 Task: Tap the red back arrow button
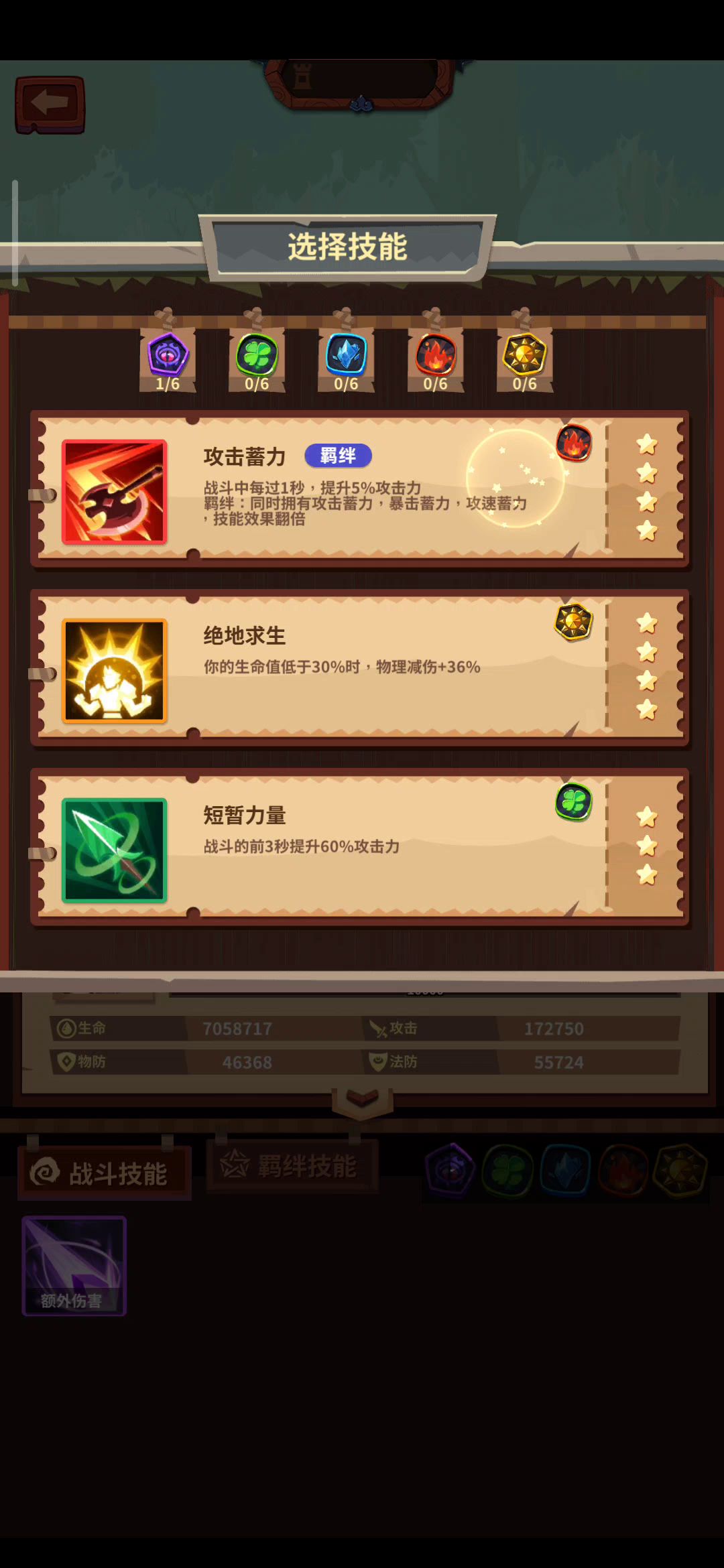click(50, 104)
